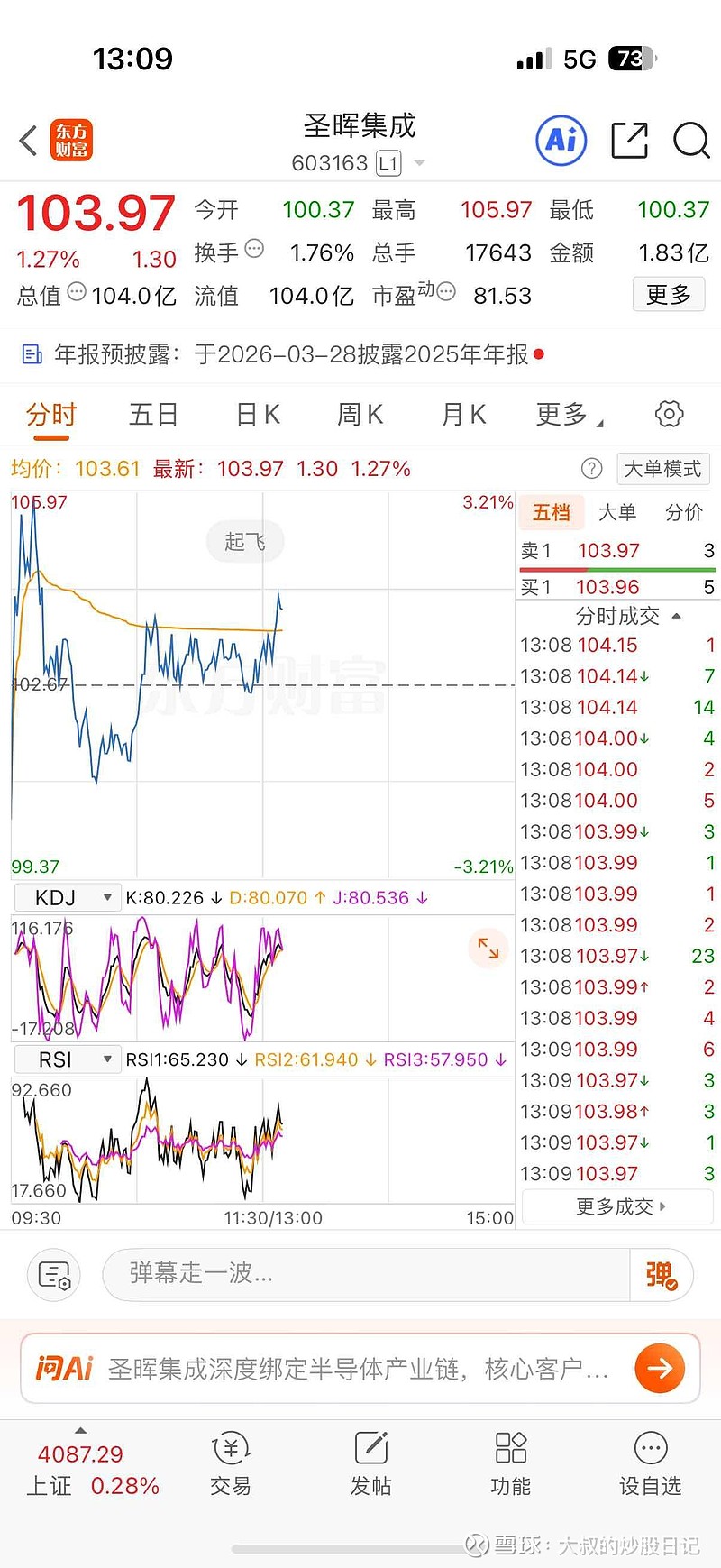This screenshot has height=1568, width=721.
Task: Tap the buy-sell ratio bar
Action: point(616,569)
